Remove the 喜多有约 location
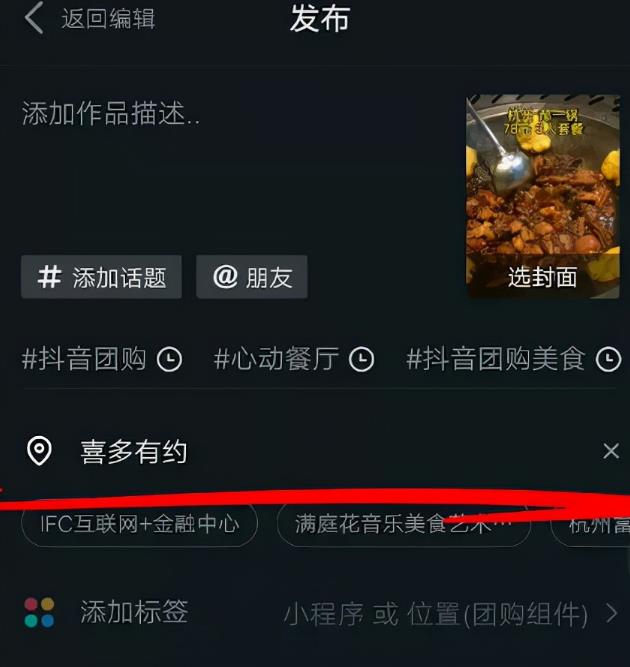 [611, 452]
